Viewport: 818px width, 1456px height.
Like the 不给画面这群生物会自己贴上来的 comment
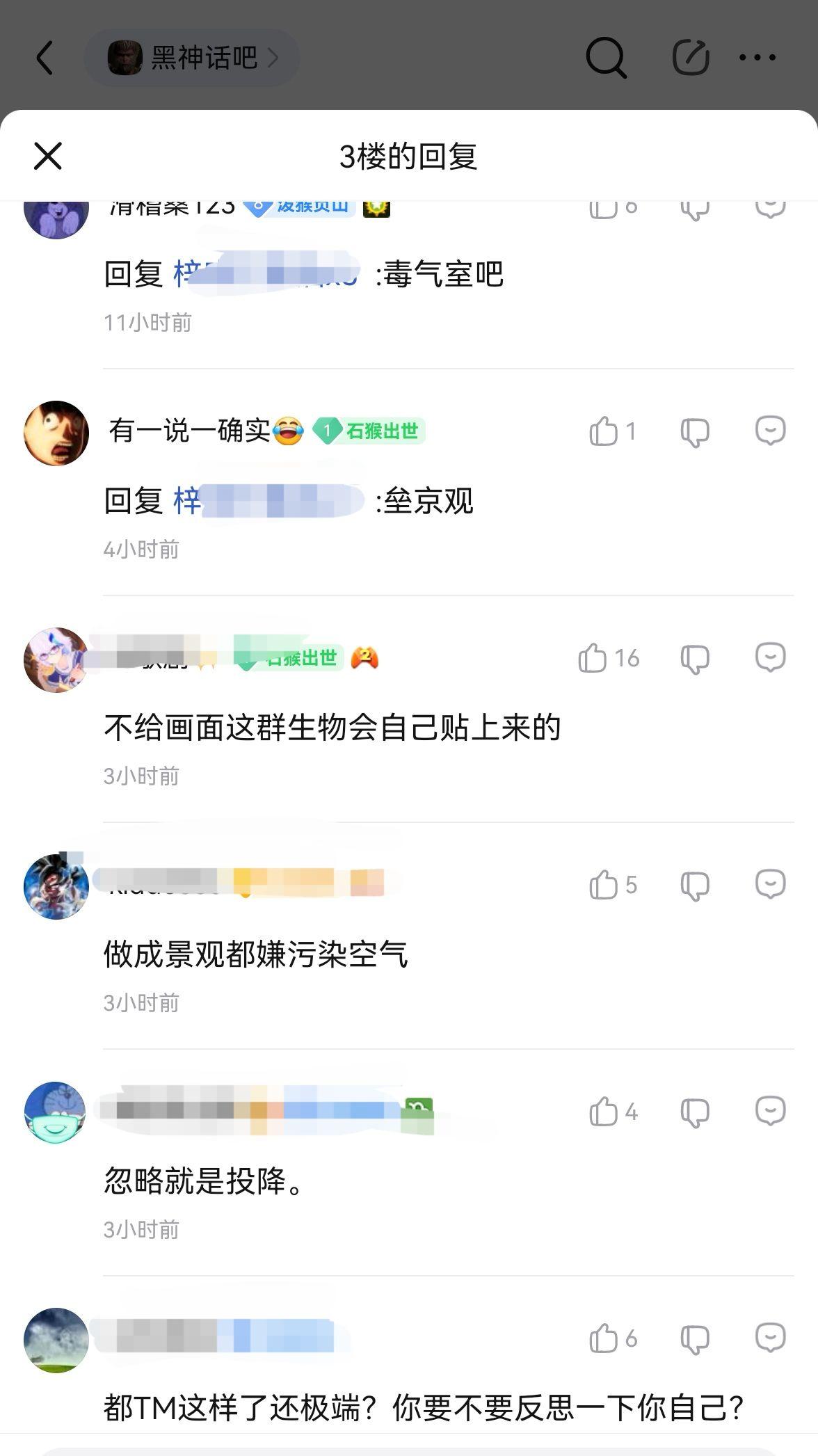click(x=593, y=658)
